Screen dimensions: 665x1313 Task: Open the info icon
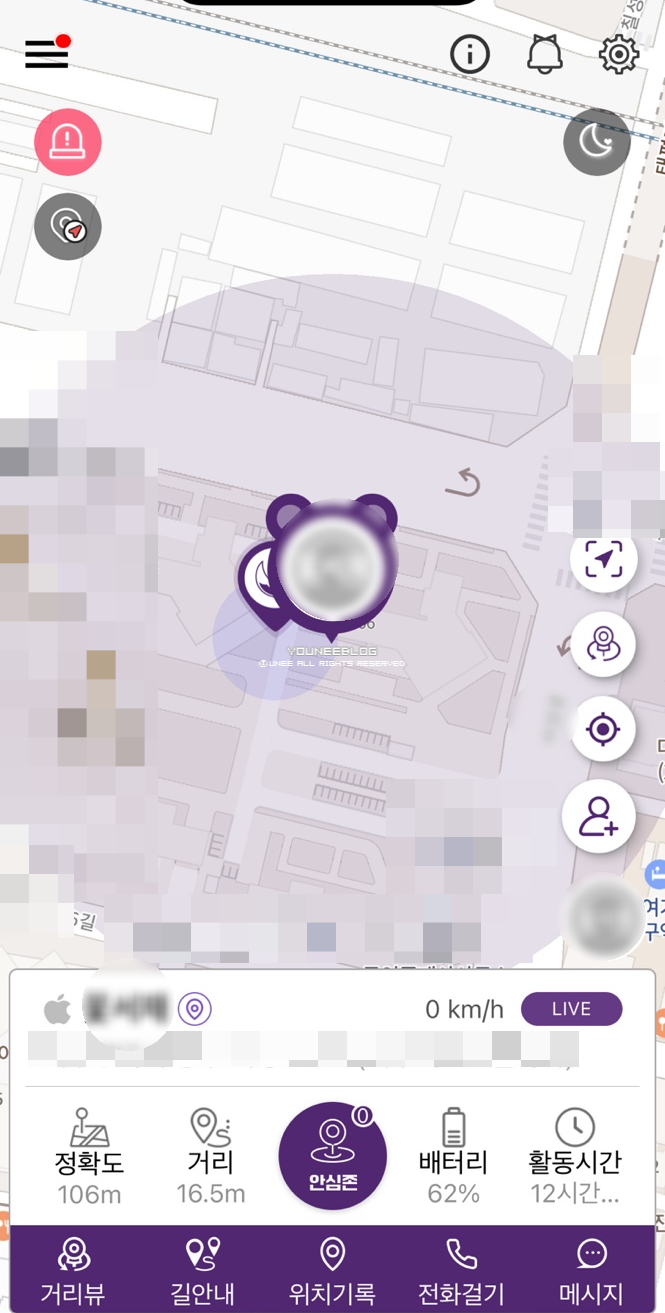pos(470,54)
